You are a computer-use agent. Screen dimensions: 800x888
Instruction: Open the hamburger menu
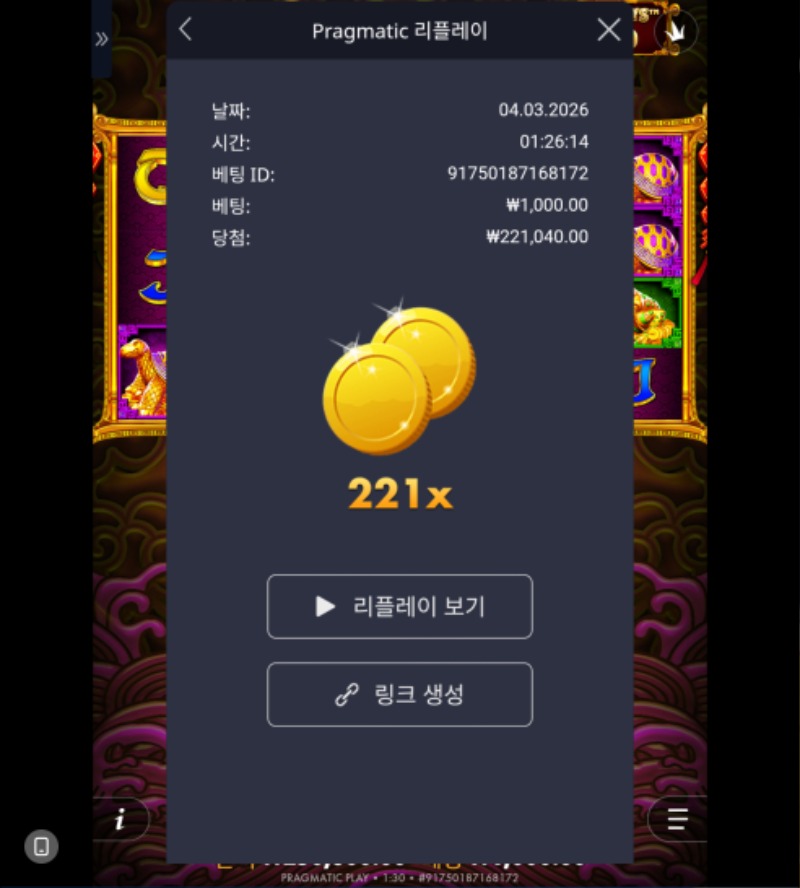677,820
